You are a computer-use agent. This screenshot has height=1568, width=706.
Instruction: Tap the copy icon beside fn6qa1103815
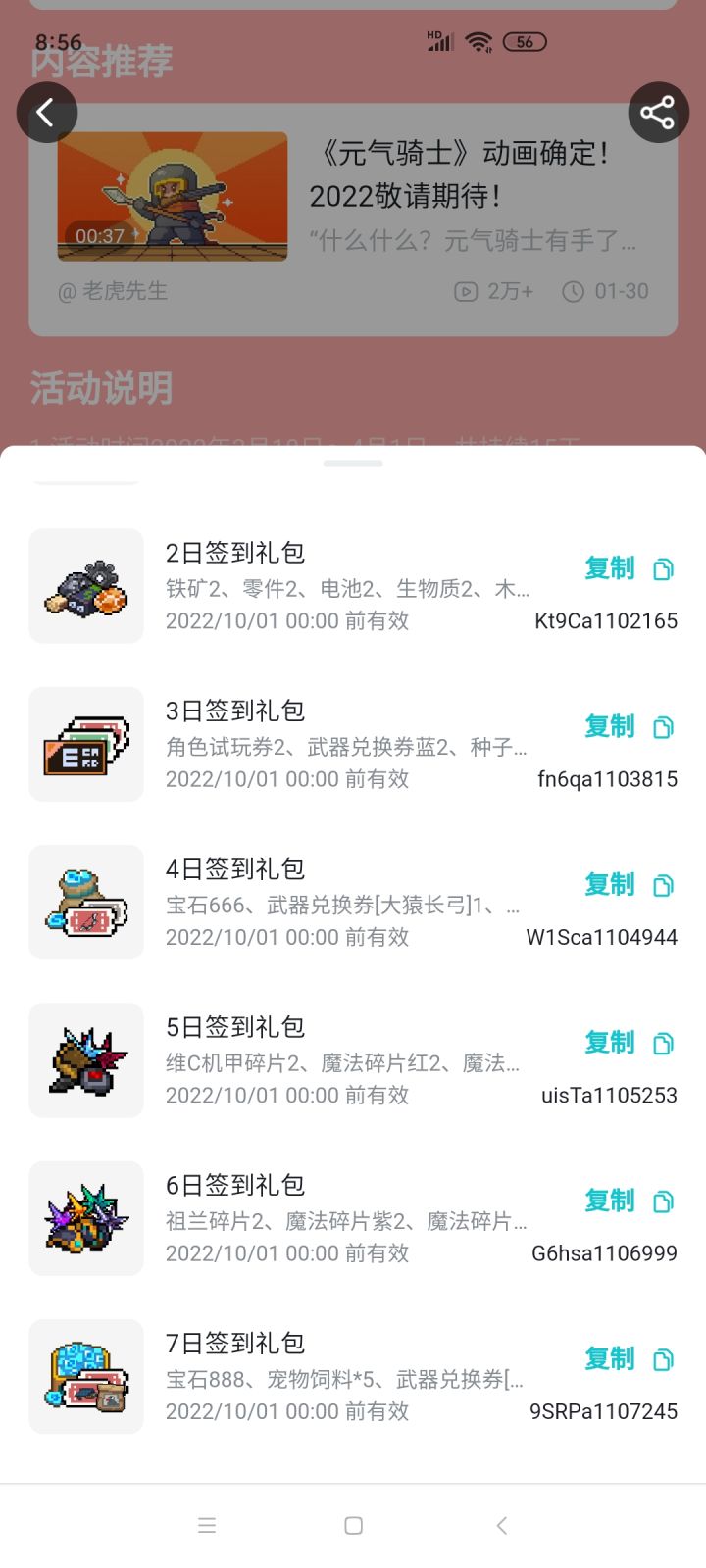663,727
